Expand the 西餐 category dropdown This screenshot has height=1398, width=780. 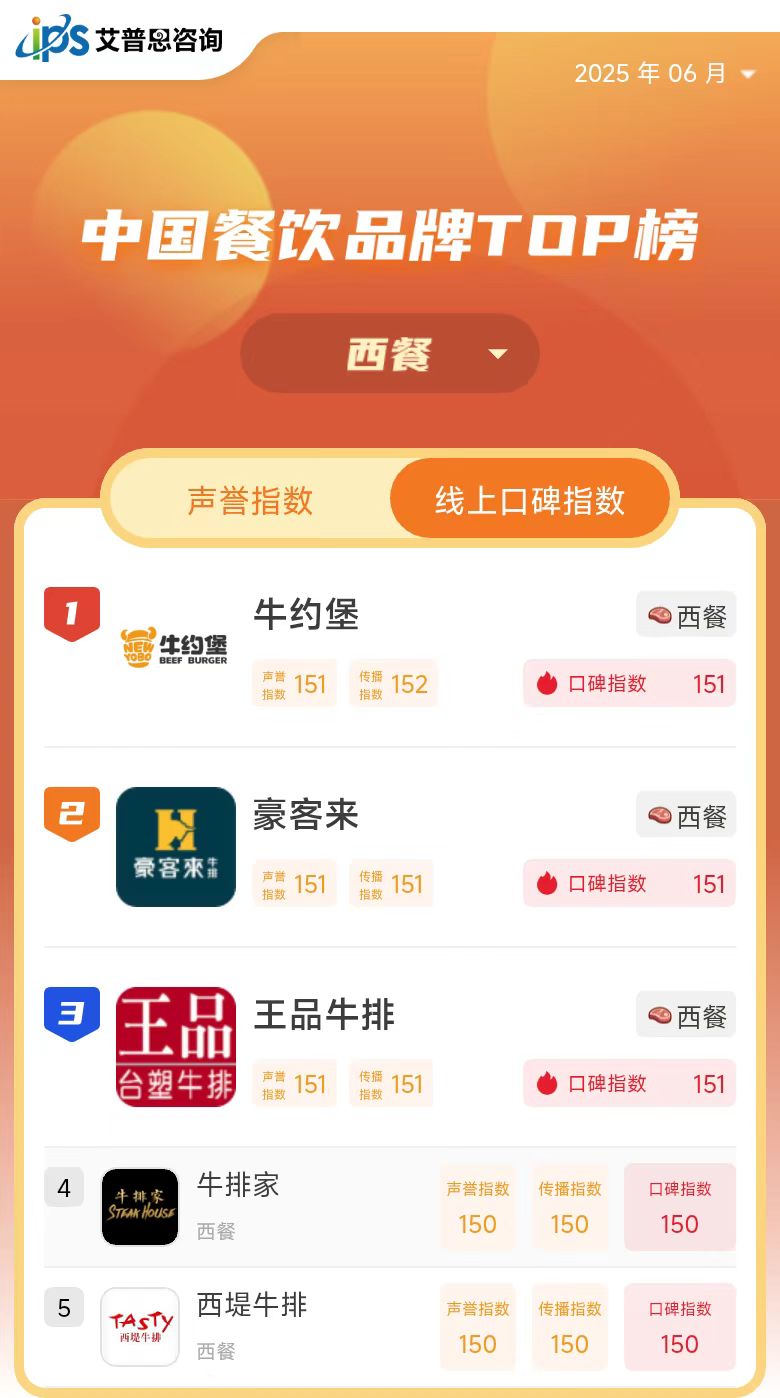390,354
